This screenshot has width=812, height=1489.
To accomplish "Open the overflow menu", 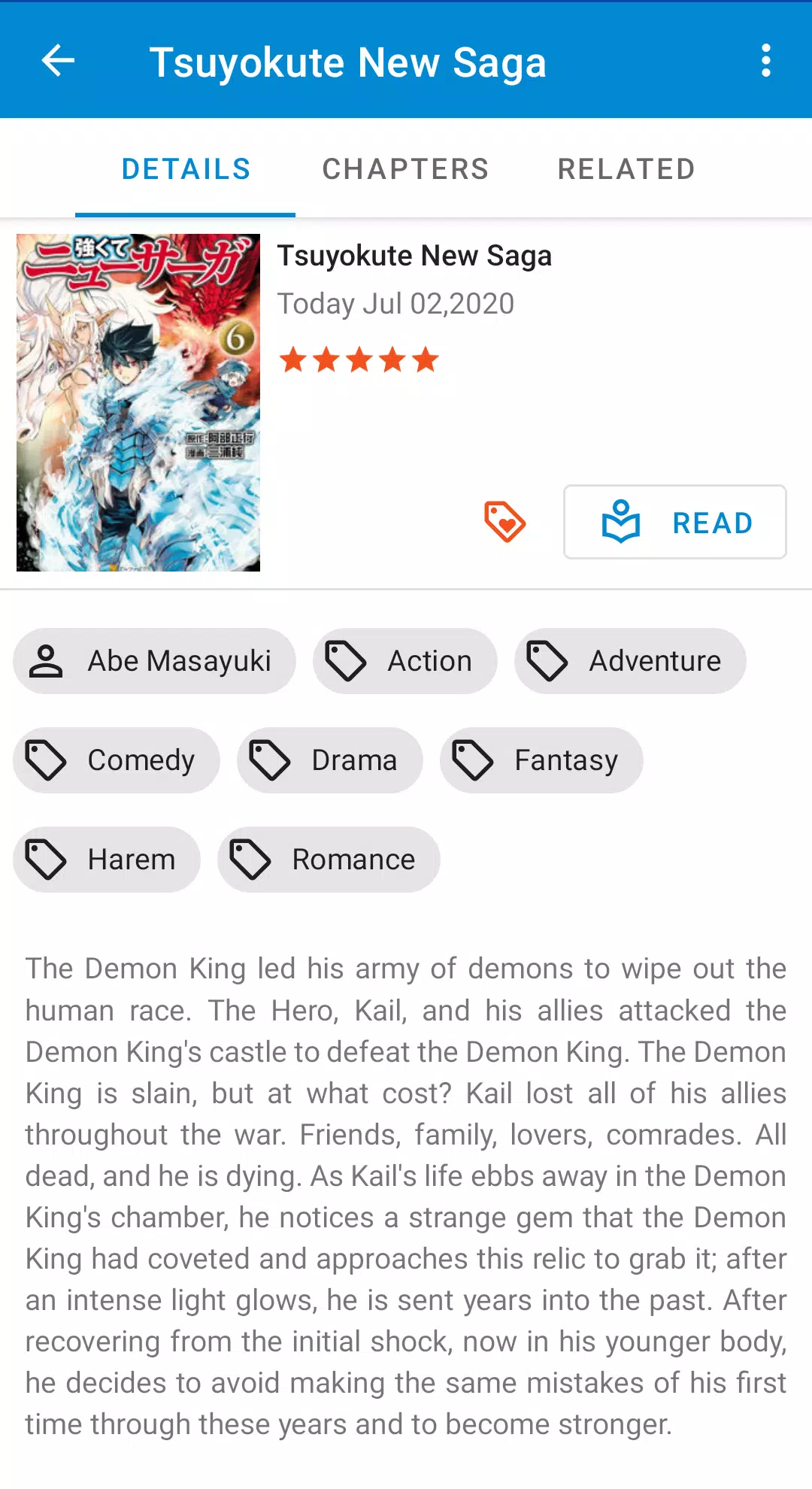I will tap(765, 61).
